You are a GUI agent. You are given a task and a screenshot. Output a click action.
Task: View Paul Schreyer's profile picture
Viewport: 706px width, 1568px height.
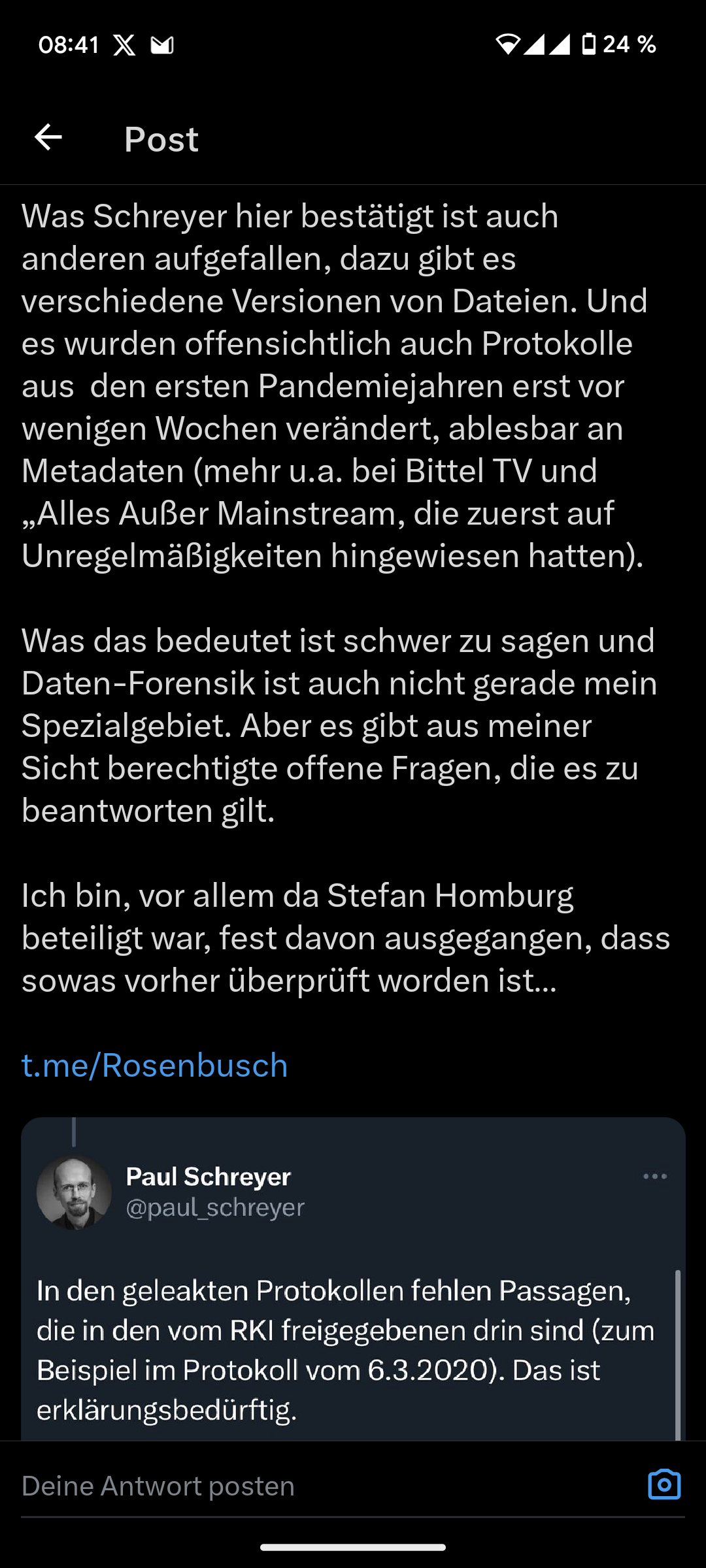74,1192
